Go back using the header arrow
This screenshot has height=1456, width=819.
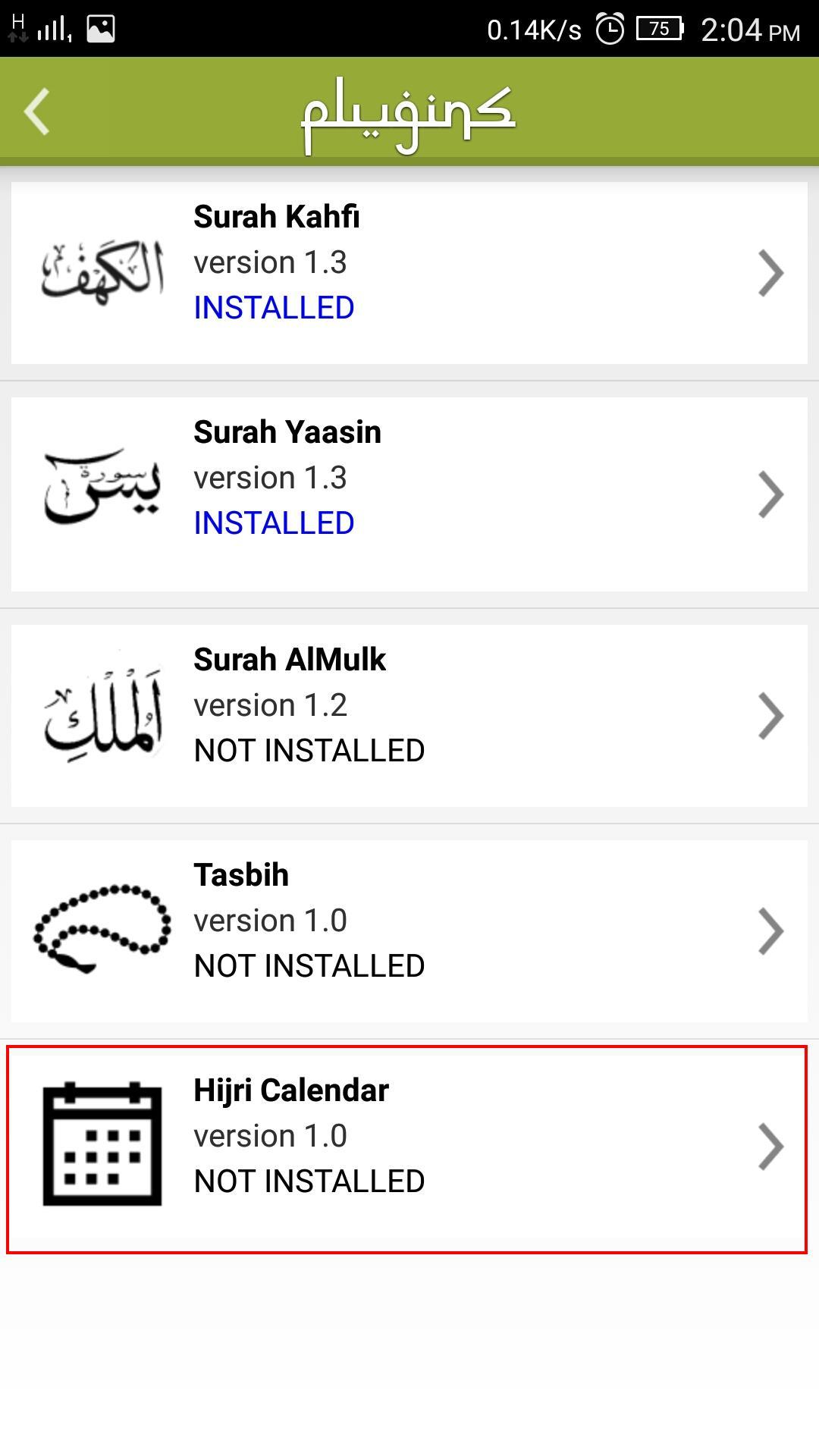pyautogui.click(x=38, y=111)
